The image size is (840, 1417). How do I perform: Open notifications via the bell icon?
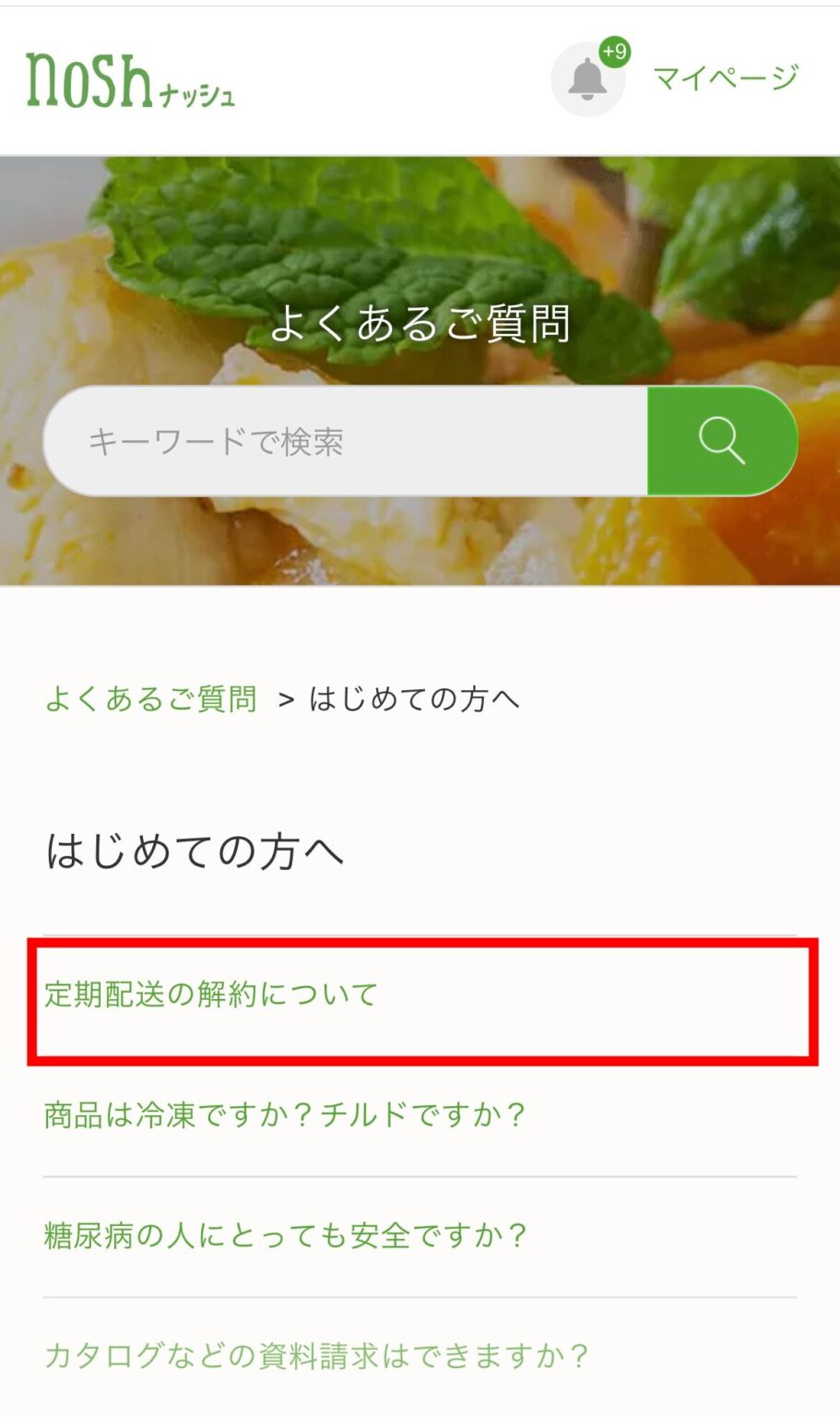pyautogui.click(x=587, y=80)
